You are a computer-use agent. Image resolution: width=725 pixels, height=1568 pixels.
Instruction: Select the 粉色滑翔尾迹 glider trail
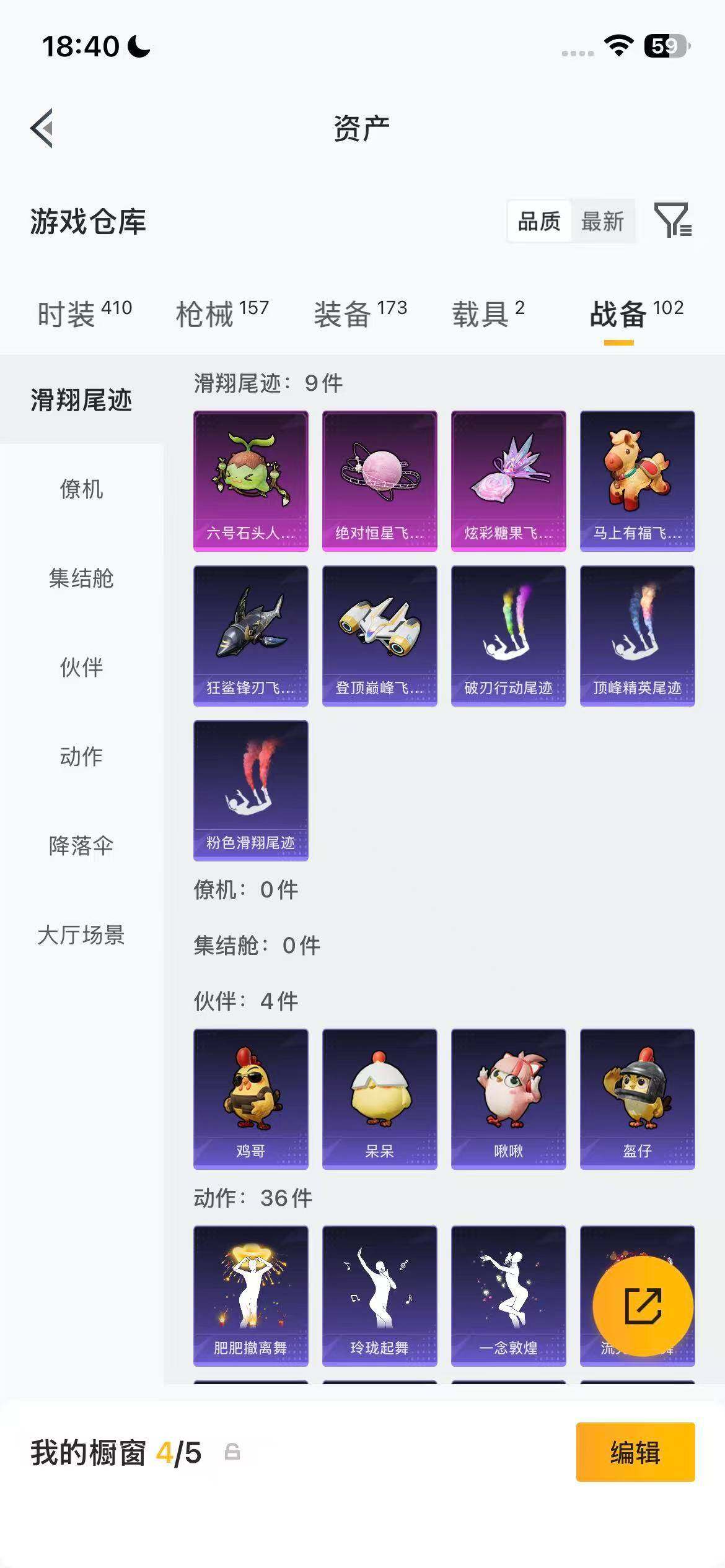pos(250,790)
